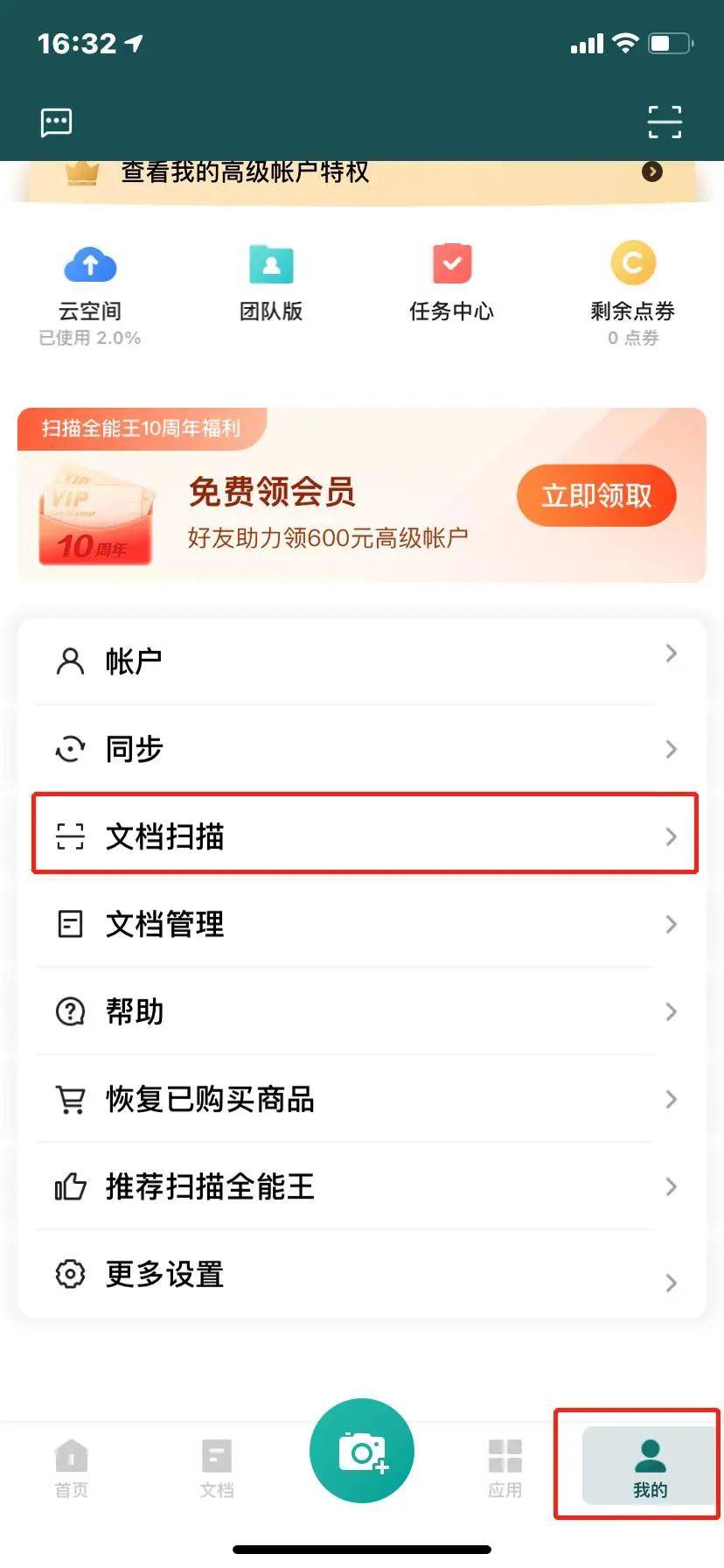Switch to the 文档 documents tab

217,1469
